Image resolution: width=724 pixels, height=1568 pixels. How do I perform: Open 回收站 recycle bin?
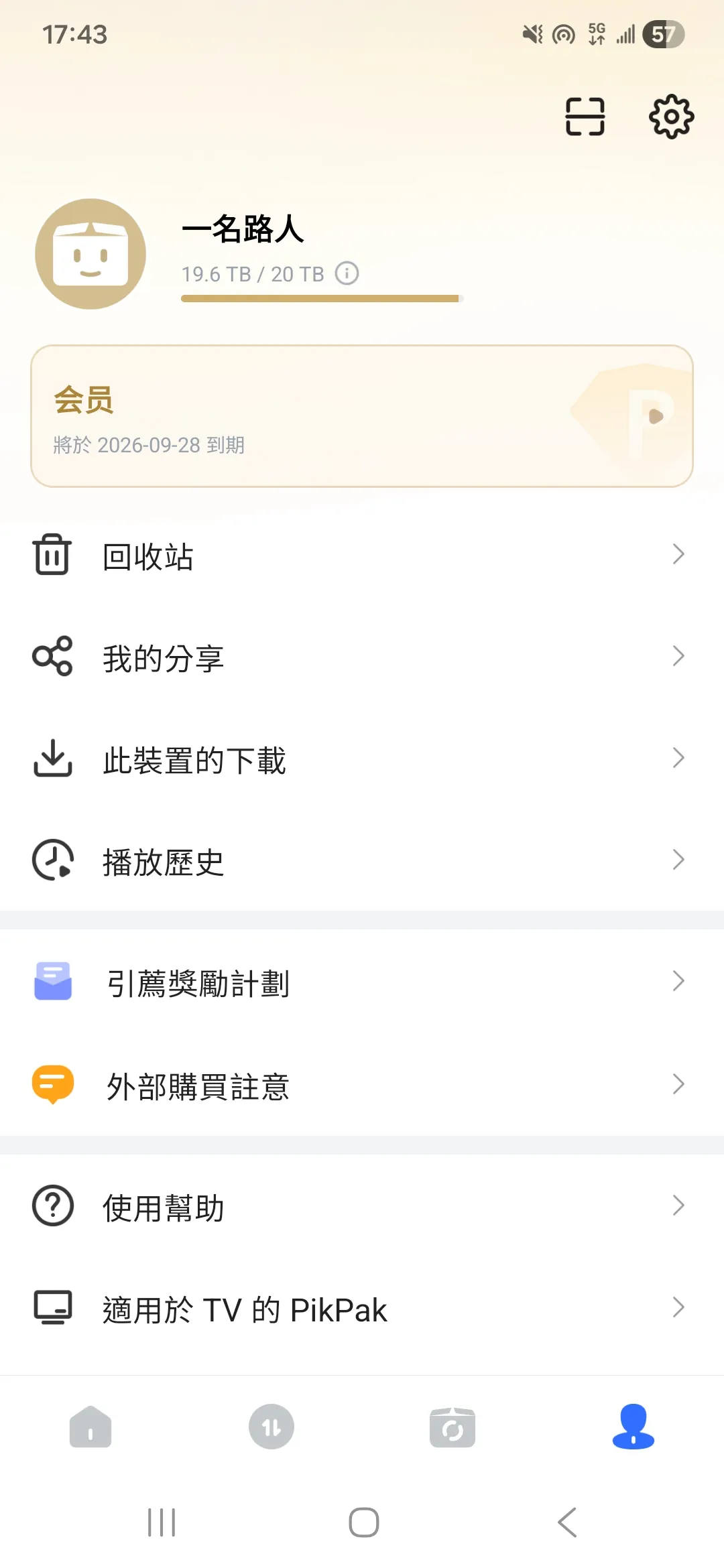pyautogui.click(x=362, y=555)
